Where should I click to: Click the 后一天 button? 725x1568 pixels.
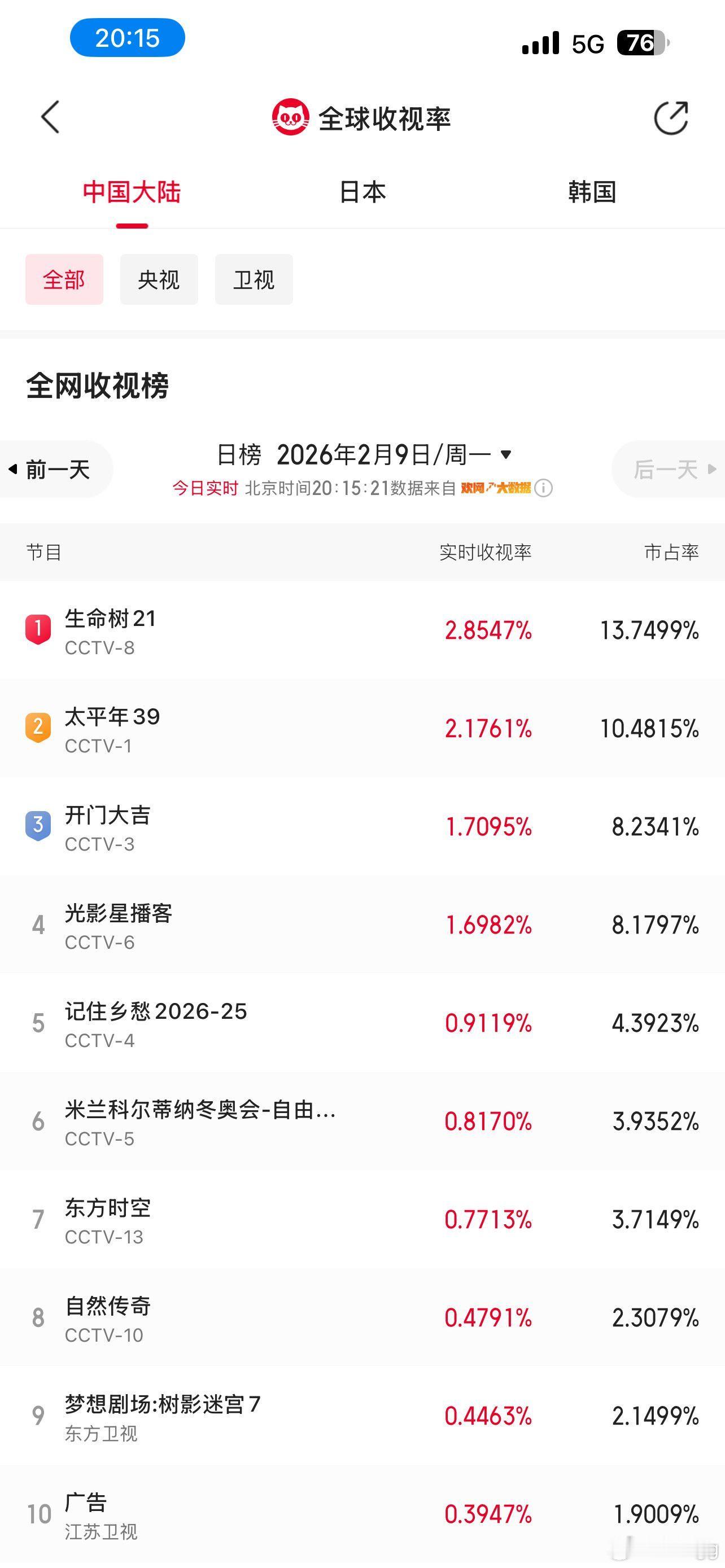[x=668, y=468]
